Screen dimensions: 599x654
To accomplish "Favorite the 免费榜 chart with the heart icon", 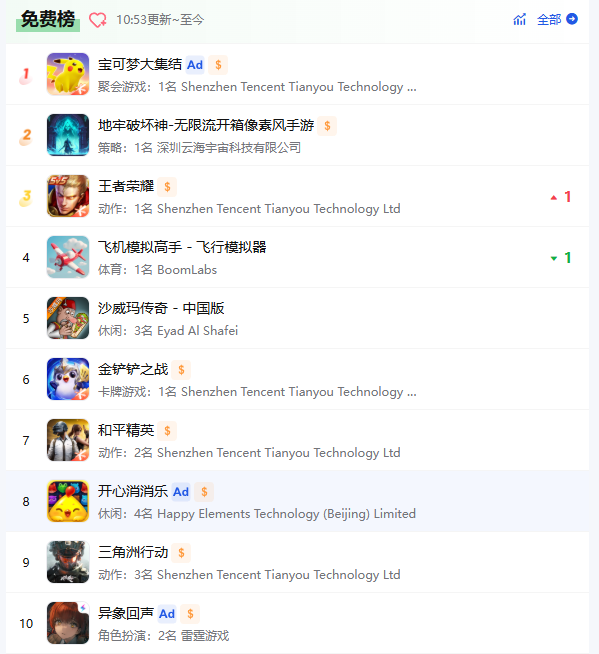I will click(x=98, y=20).
